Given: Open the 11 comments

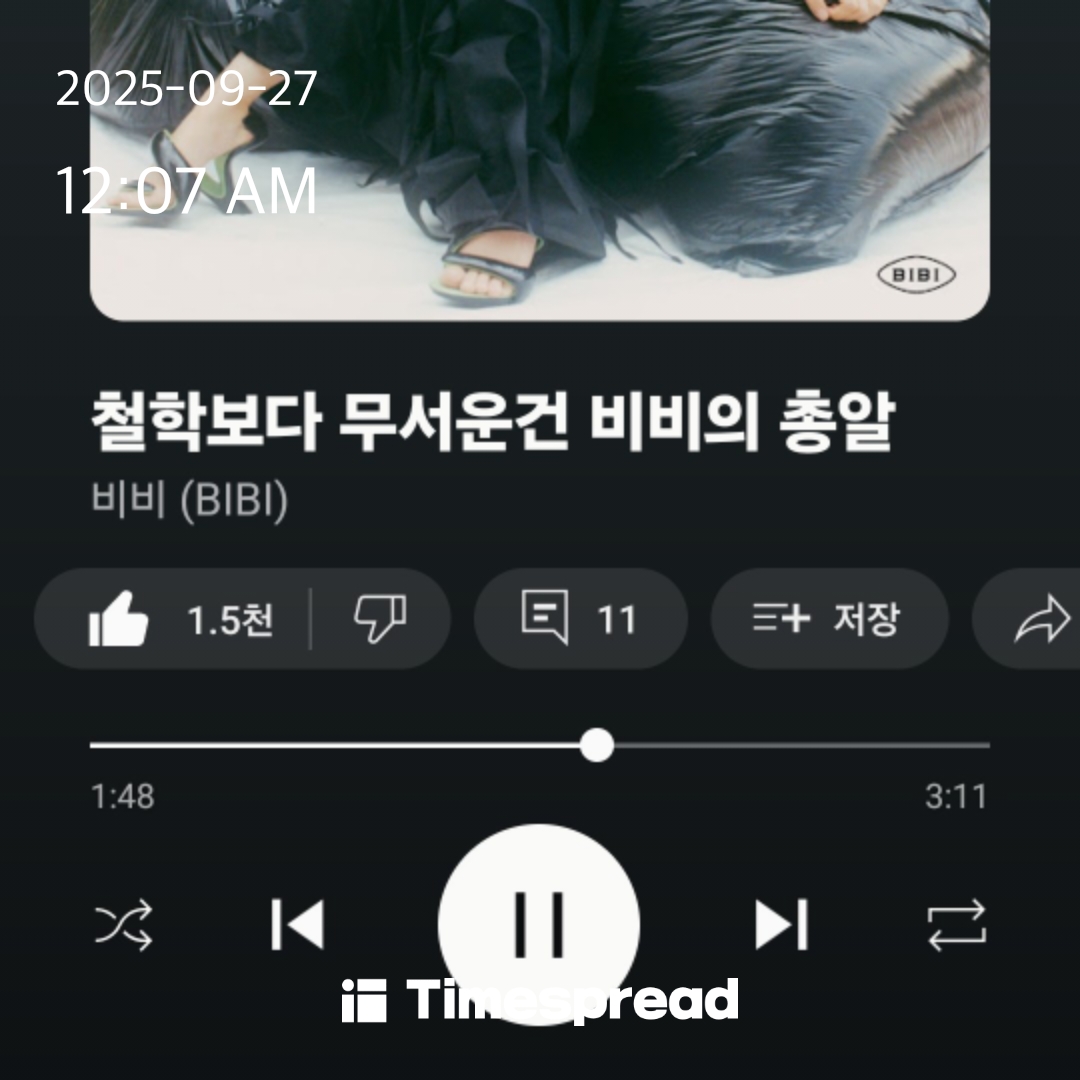Looking at the screenshot, I should click(580, 619).
